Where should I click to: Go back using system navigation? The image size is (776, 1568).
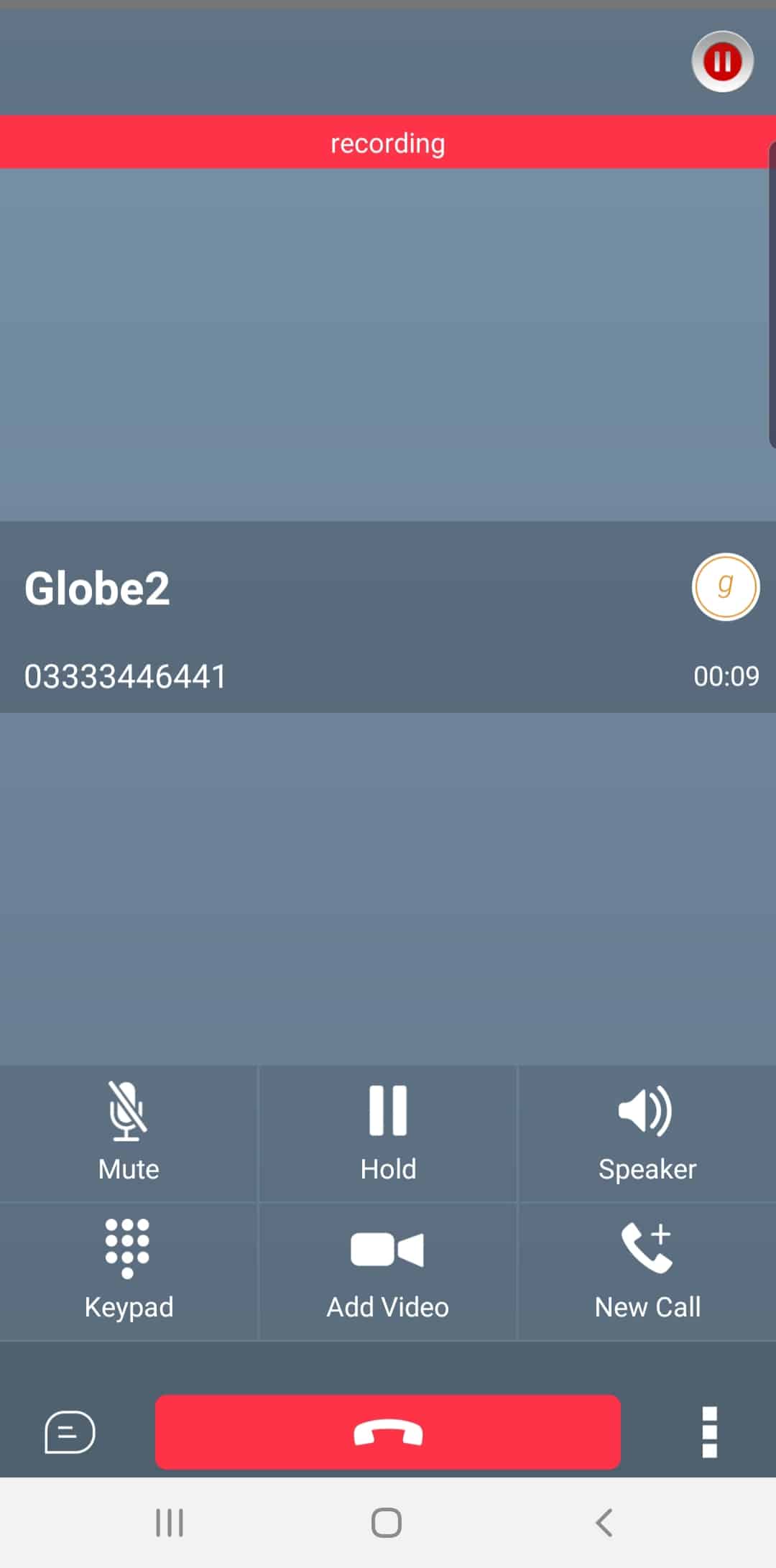[604, 1522]
